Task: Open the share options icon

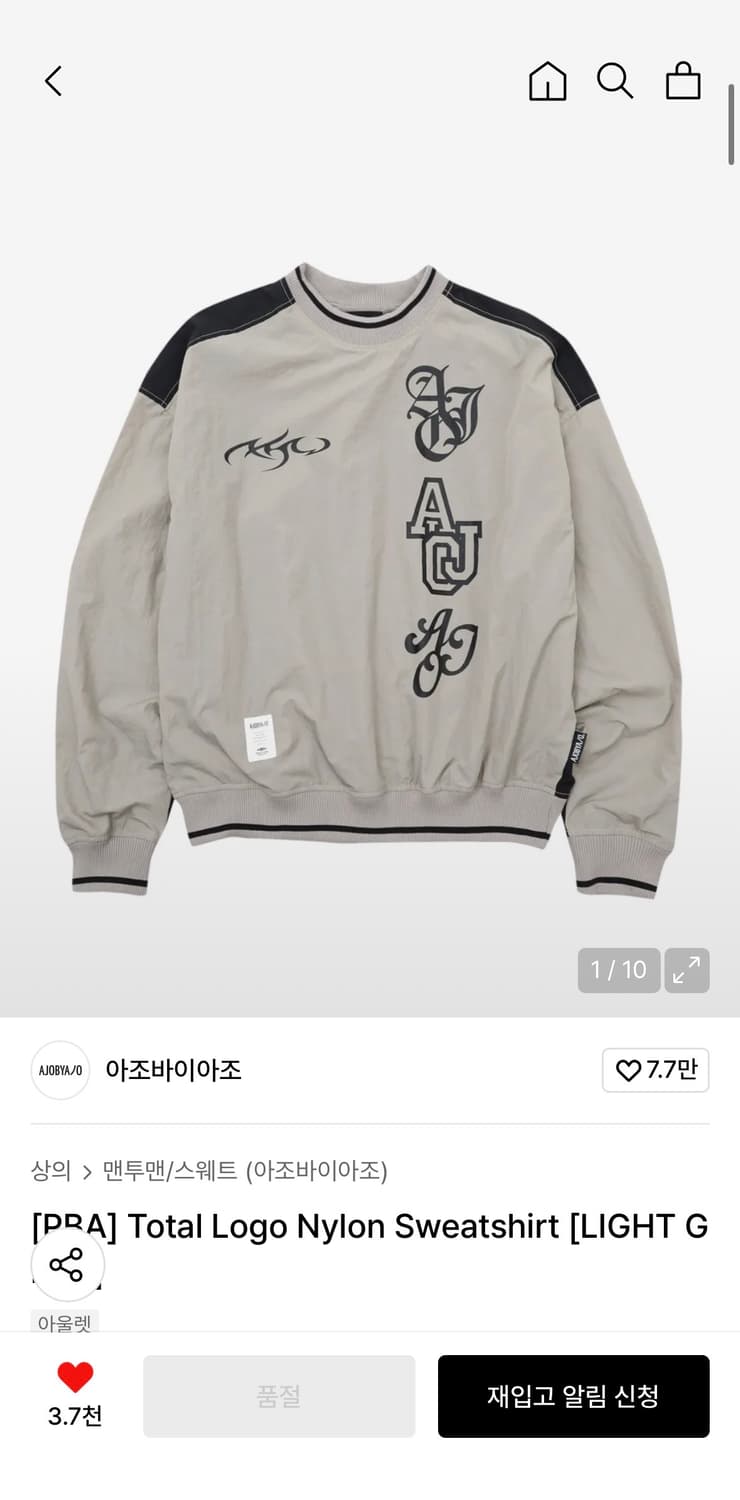Action: pos(67,1265)
